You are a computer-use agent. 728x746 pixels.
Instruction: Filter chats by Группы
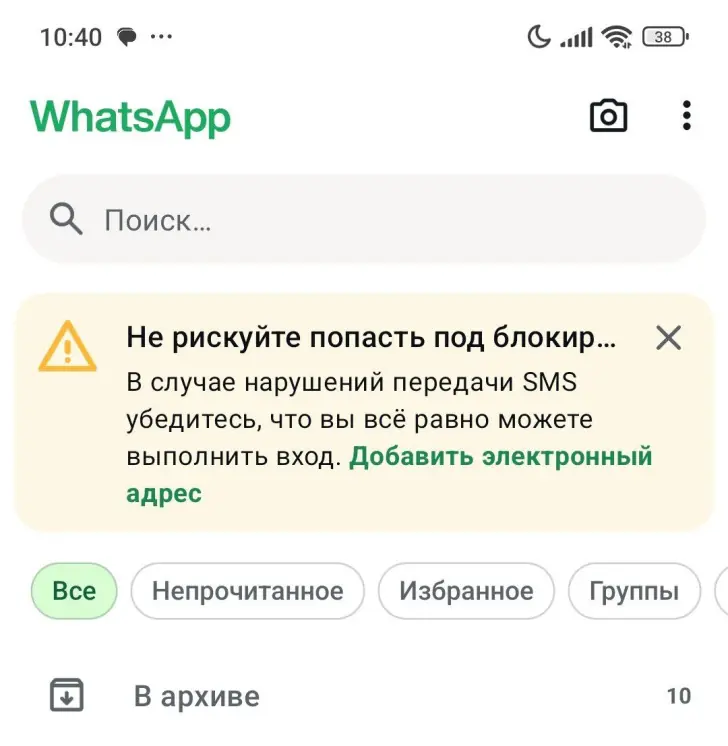point(633,591)
